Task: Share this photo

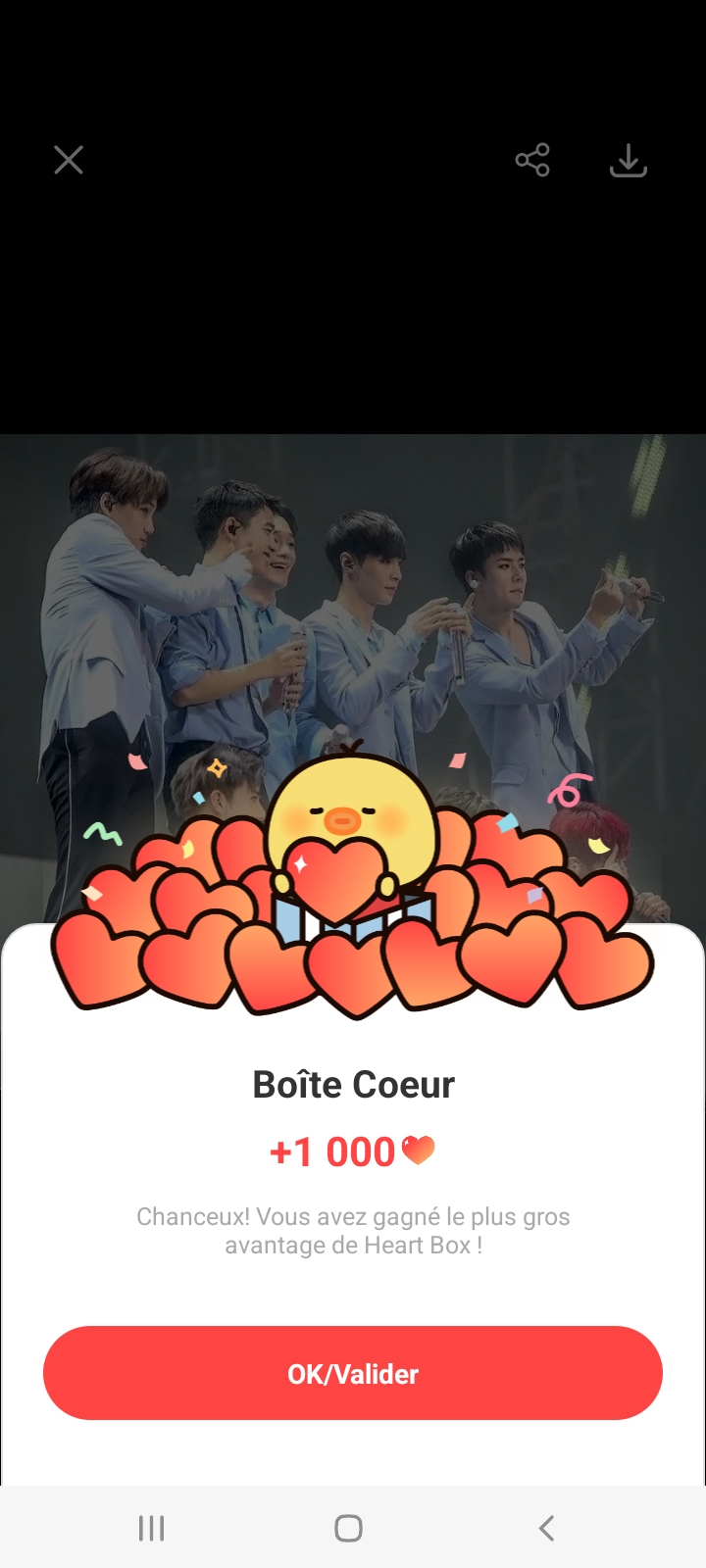Action: pos(532,160)
